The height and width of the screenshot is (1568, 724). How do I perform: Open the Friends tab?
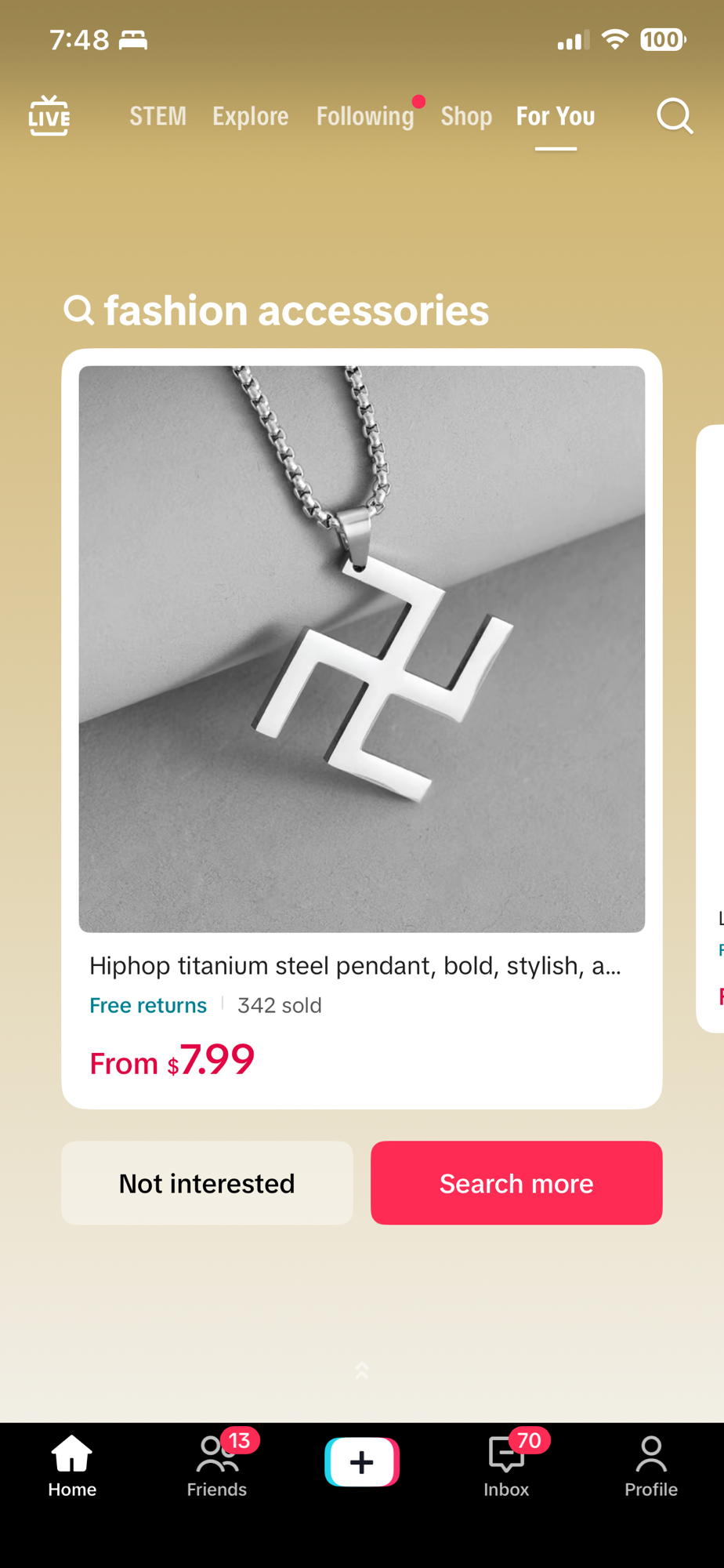pos(217,1466)
